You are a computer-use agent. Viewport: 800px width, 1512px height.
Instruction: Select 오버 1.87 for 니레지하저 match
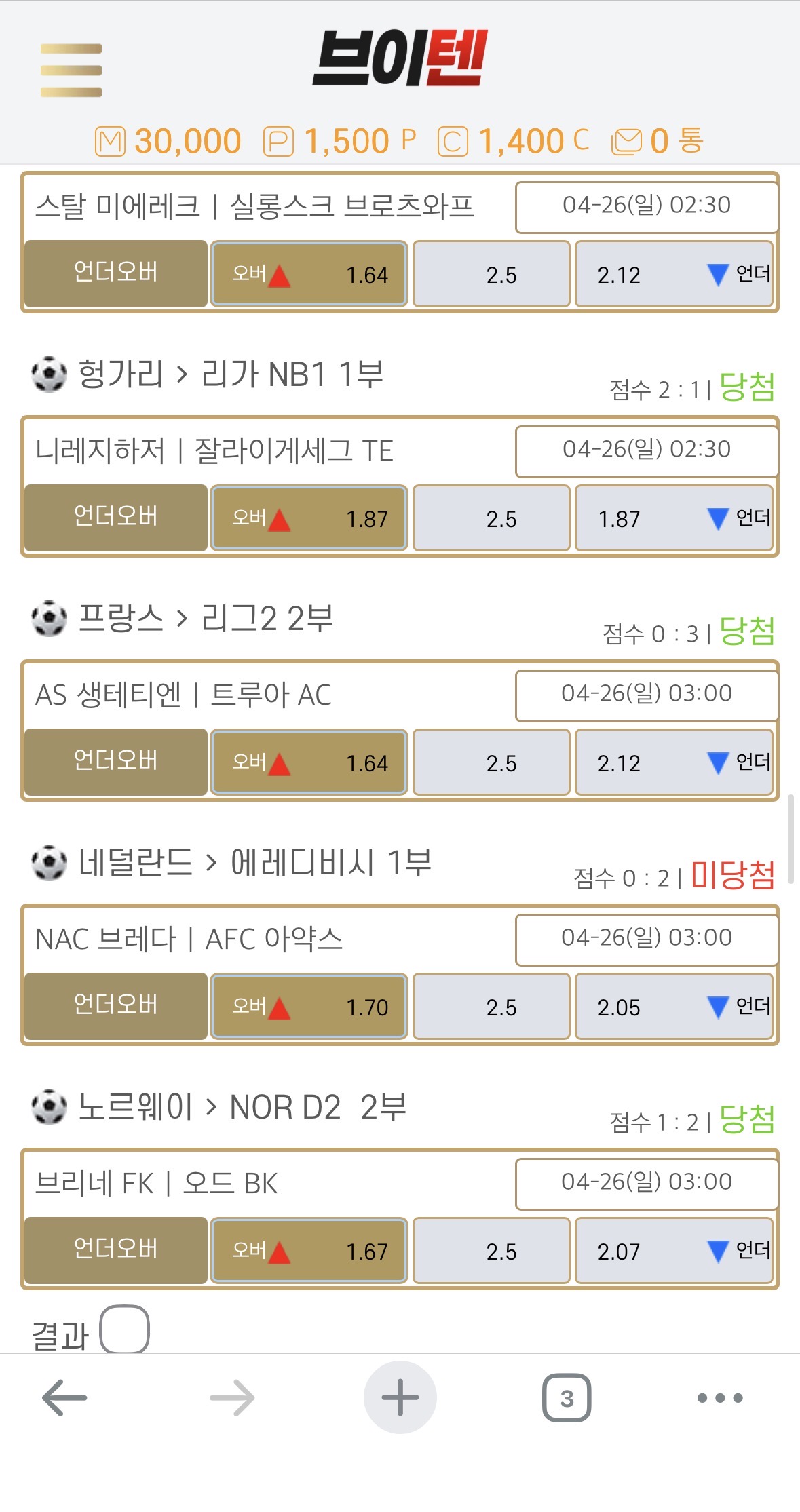[309, 518]
